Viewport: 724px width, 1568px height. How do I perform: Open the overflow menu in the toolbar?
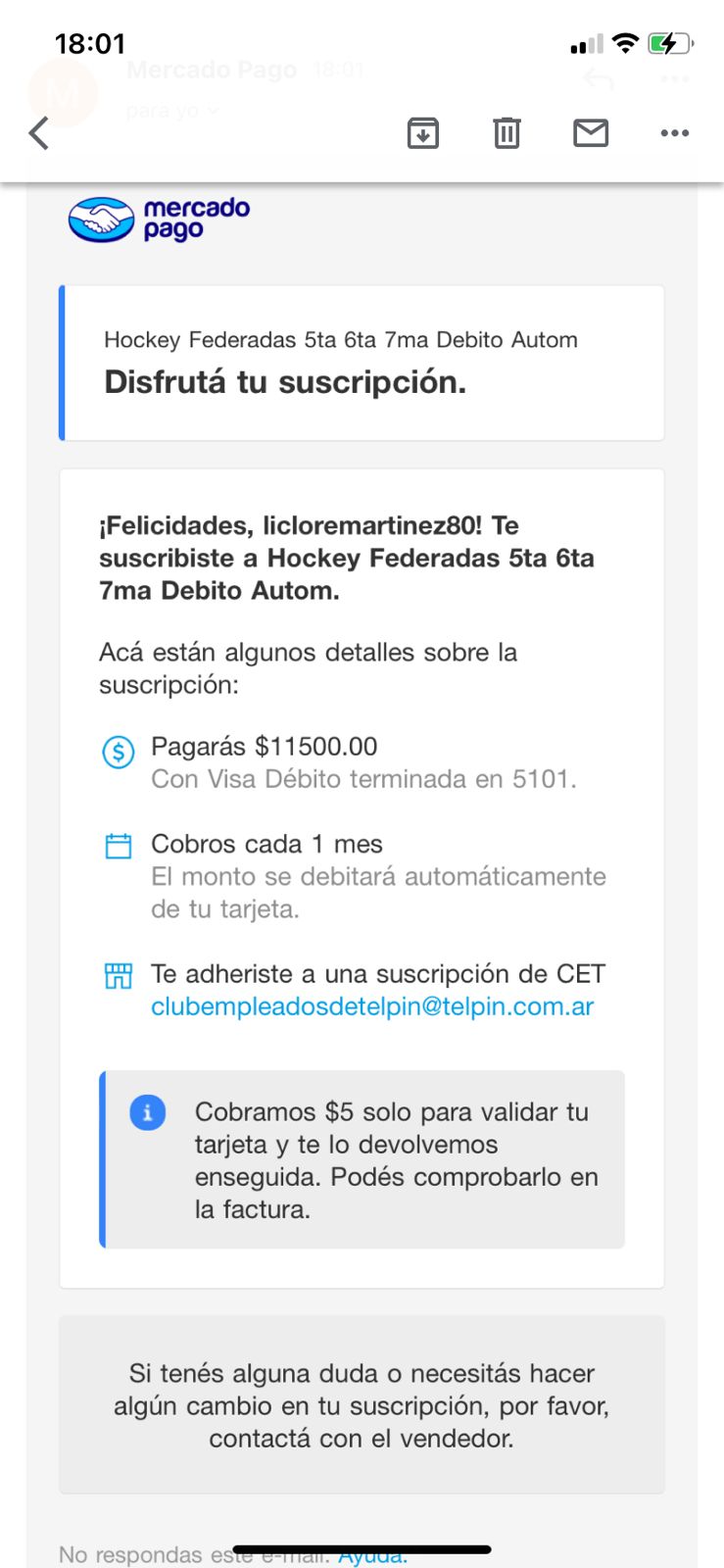pyautogui.click(x=674, y=133)
